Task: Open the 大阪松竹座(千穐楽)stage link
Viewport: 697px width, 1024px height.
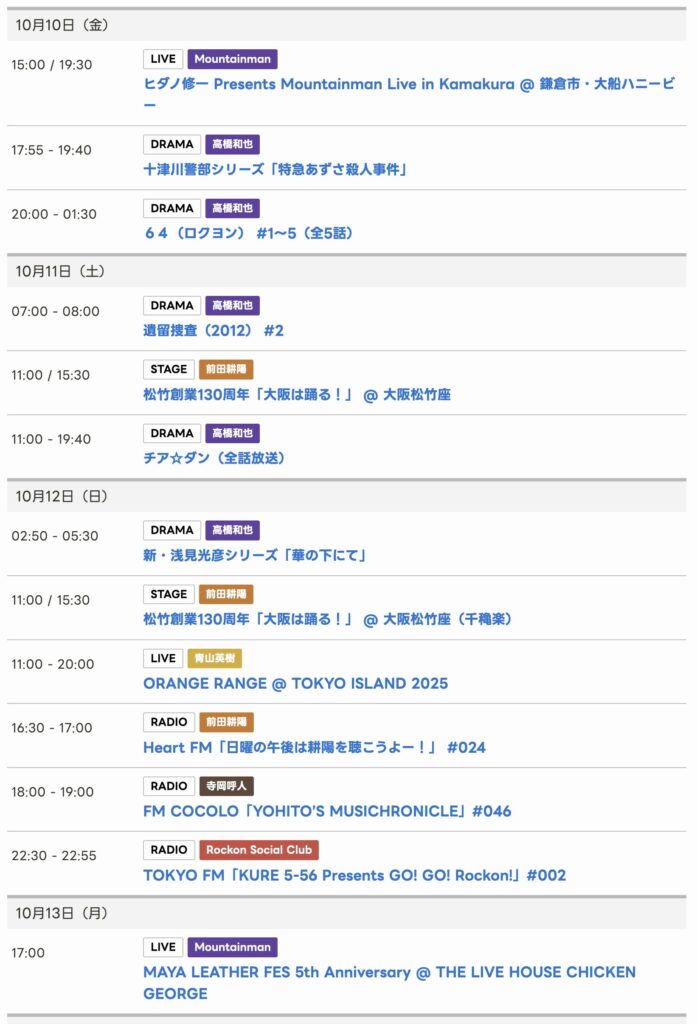Action: (x=328, y=619)
